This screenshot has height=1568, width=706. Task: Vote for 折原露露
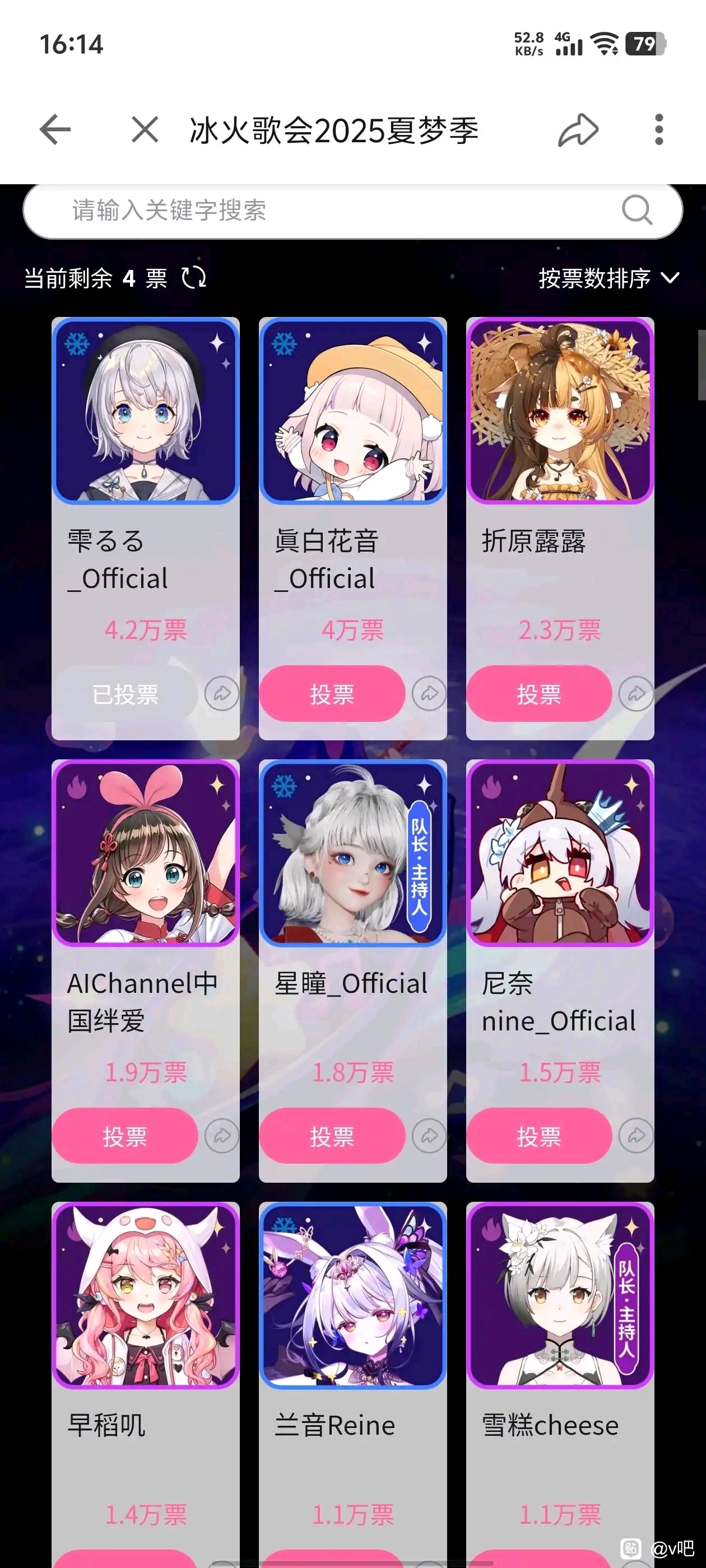coord(539,694)
